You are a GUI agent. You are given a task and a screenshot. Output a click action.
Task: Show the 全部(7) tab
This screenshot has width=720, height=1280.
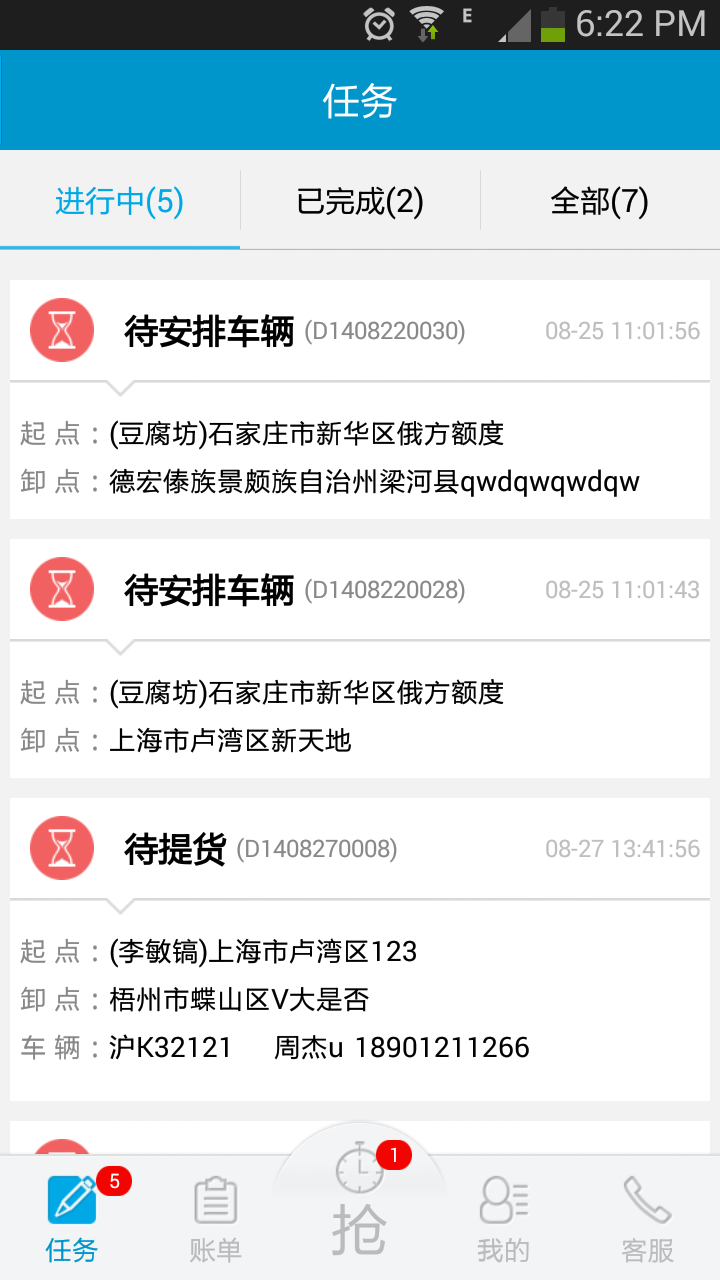[x=599, y=202]
